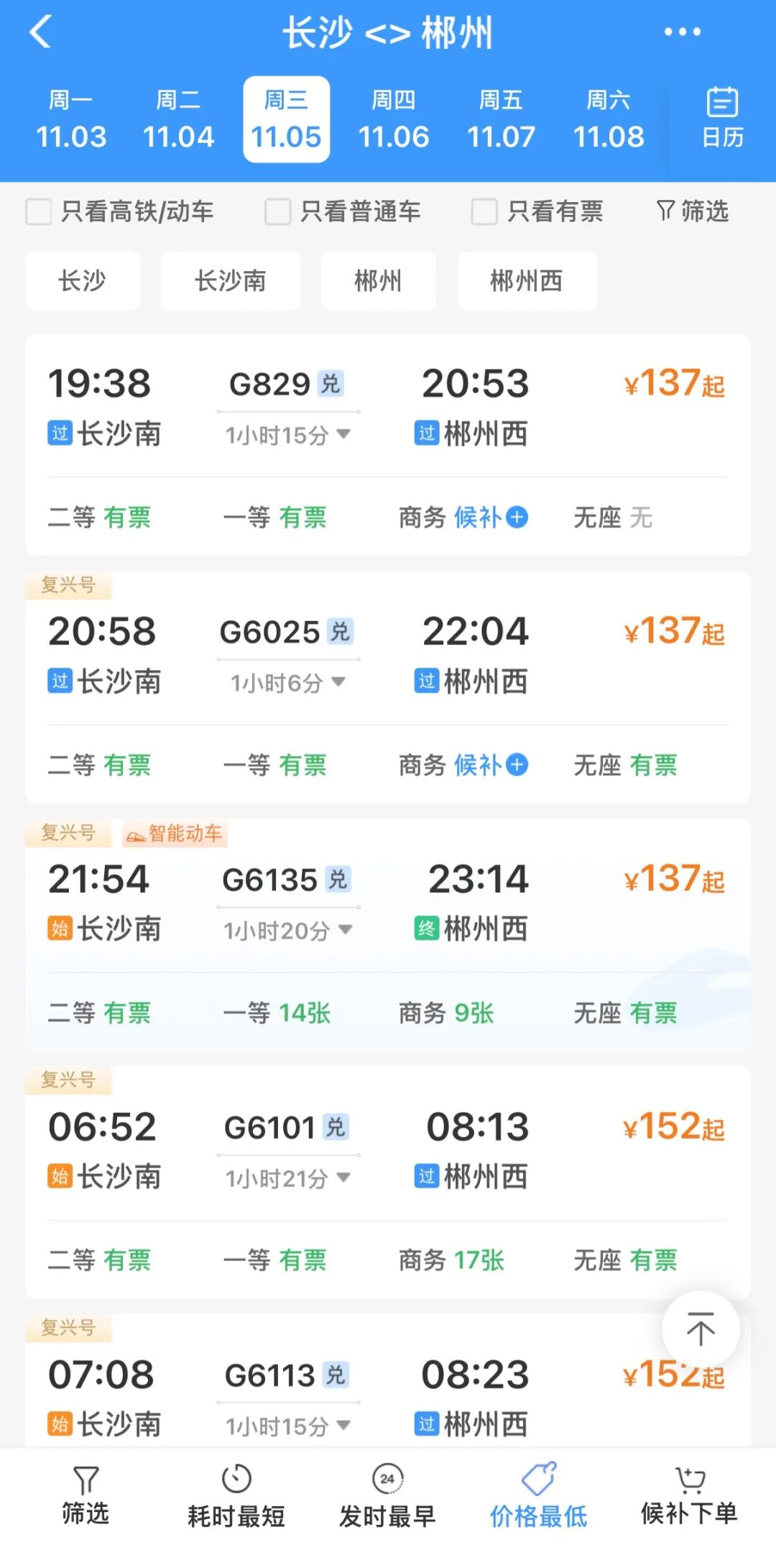
Task: Open the 日历 calendar picker
Action: pyautogui.click(x=722, y=119)
